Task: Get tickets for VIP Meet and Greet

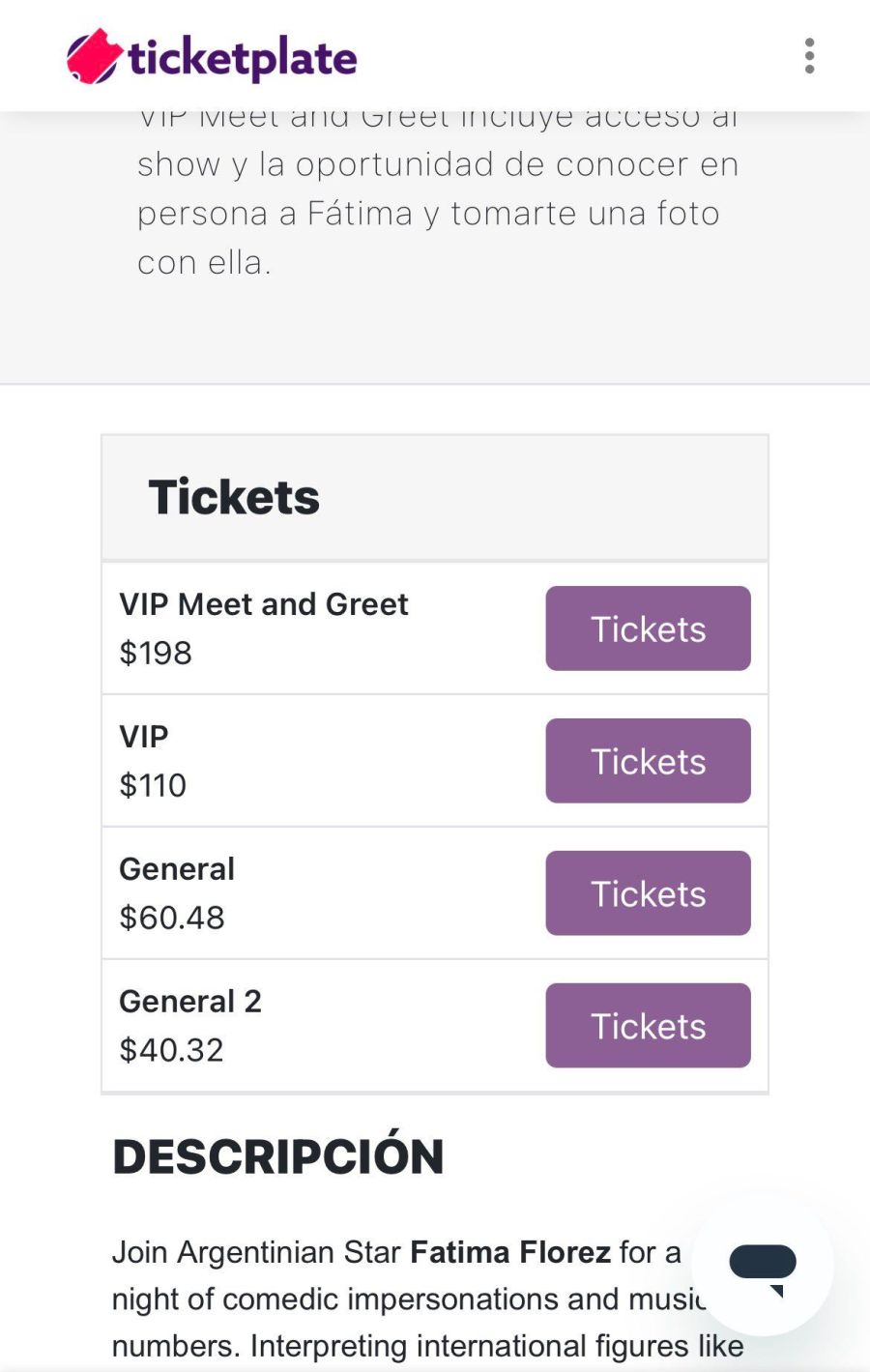Action: click(648, 628)
